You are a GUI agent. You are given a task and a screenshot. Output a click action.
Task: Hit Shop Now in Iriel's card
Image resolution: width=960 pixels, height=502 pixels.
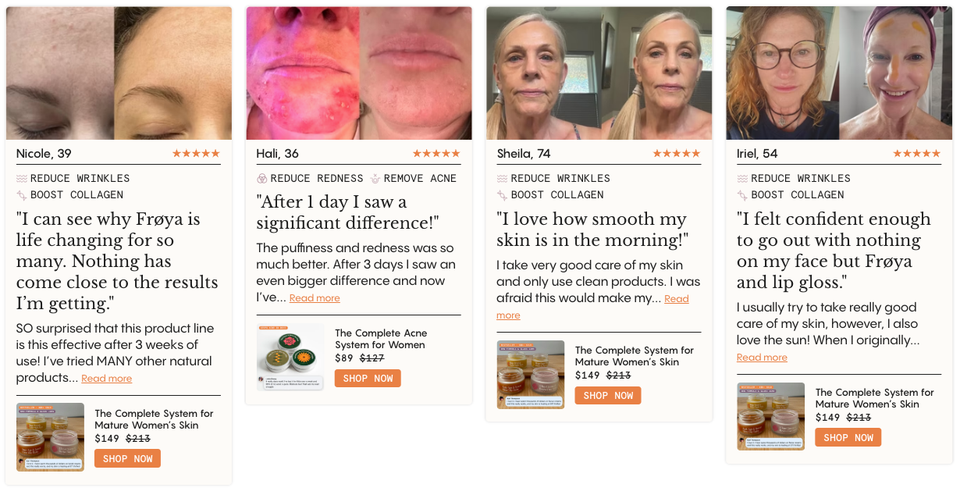pos(847,437)
